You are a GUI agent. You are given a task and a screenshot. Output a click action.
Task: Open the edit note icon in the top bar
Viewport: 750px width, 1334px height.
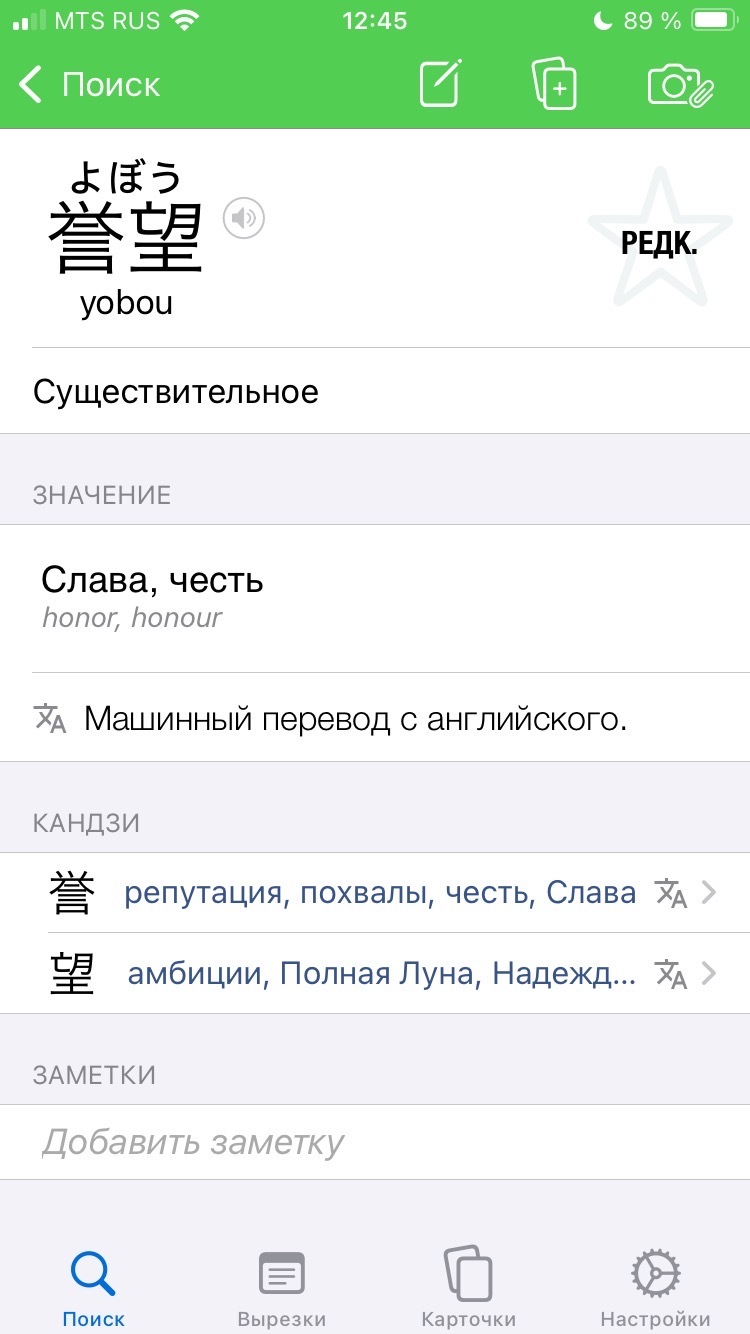tap(440, 84)
